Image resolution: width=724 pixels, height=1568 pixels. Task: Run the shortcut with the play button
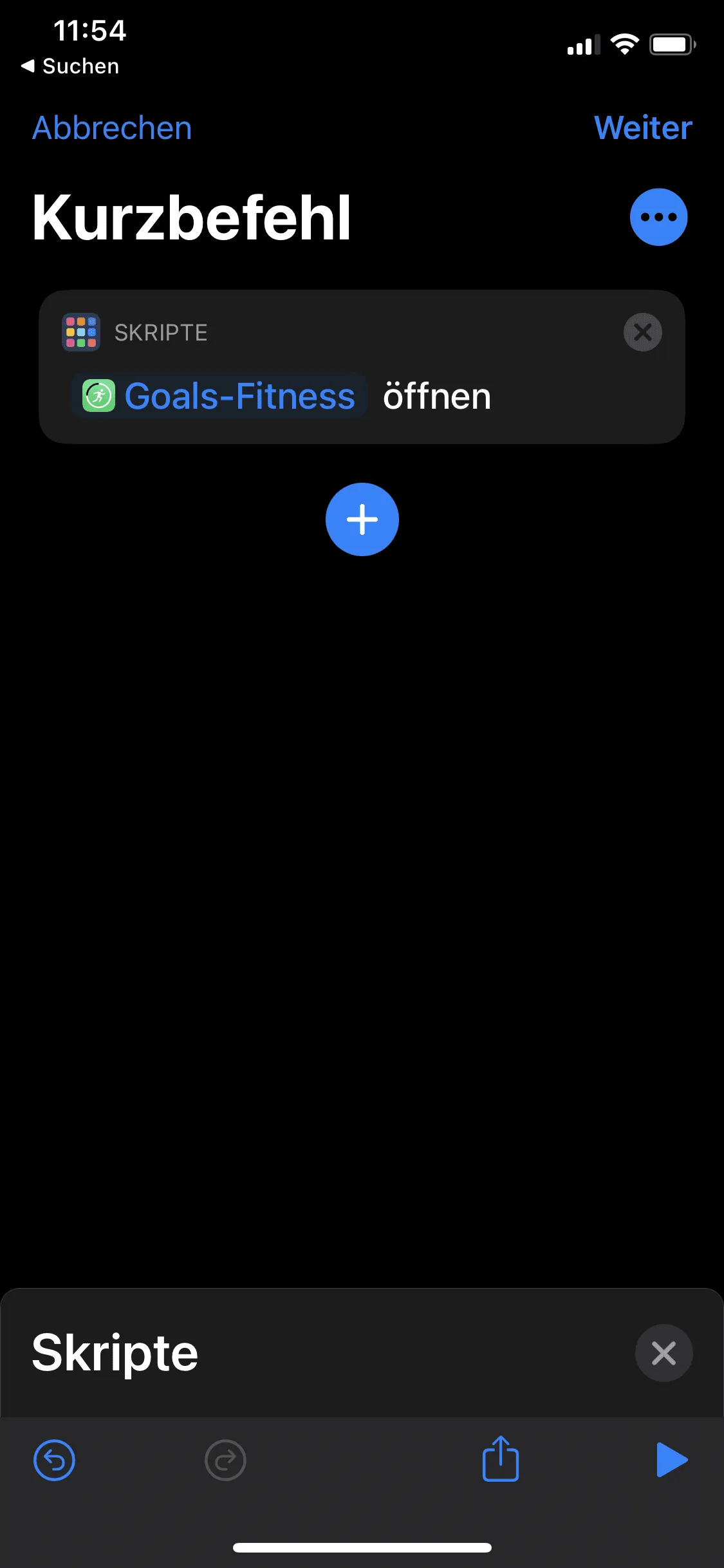(x=672, y=1460)
